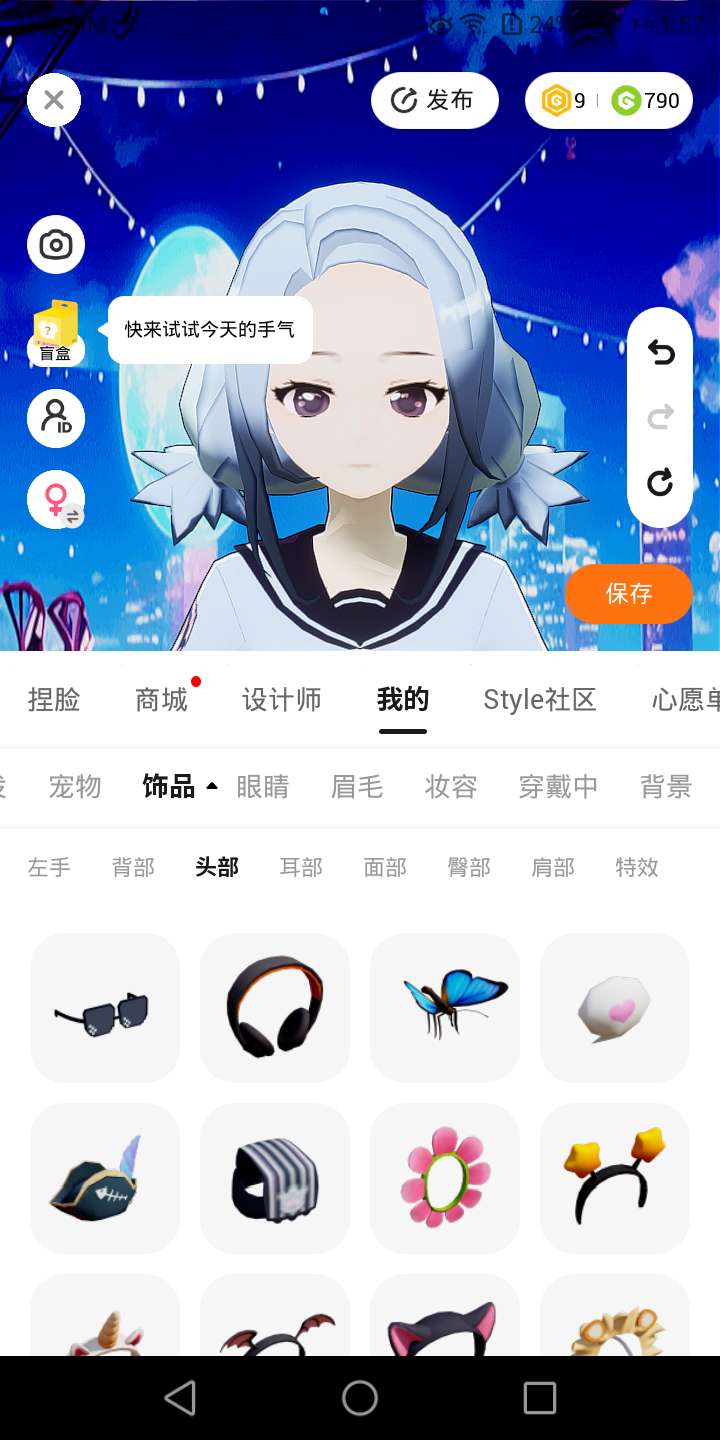Equip the pixel sunglasses item
Image resolution: width=720 pixels, height=1440 pixels.
[x=105, y=1008]
